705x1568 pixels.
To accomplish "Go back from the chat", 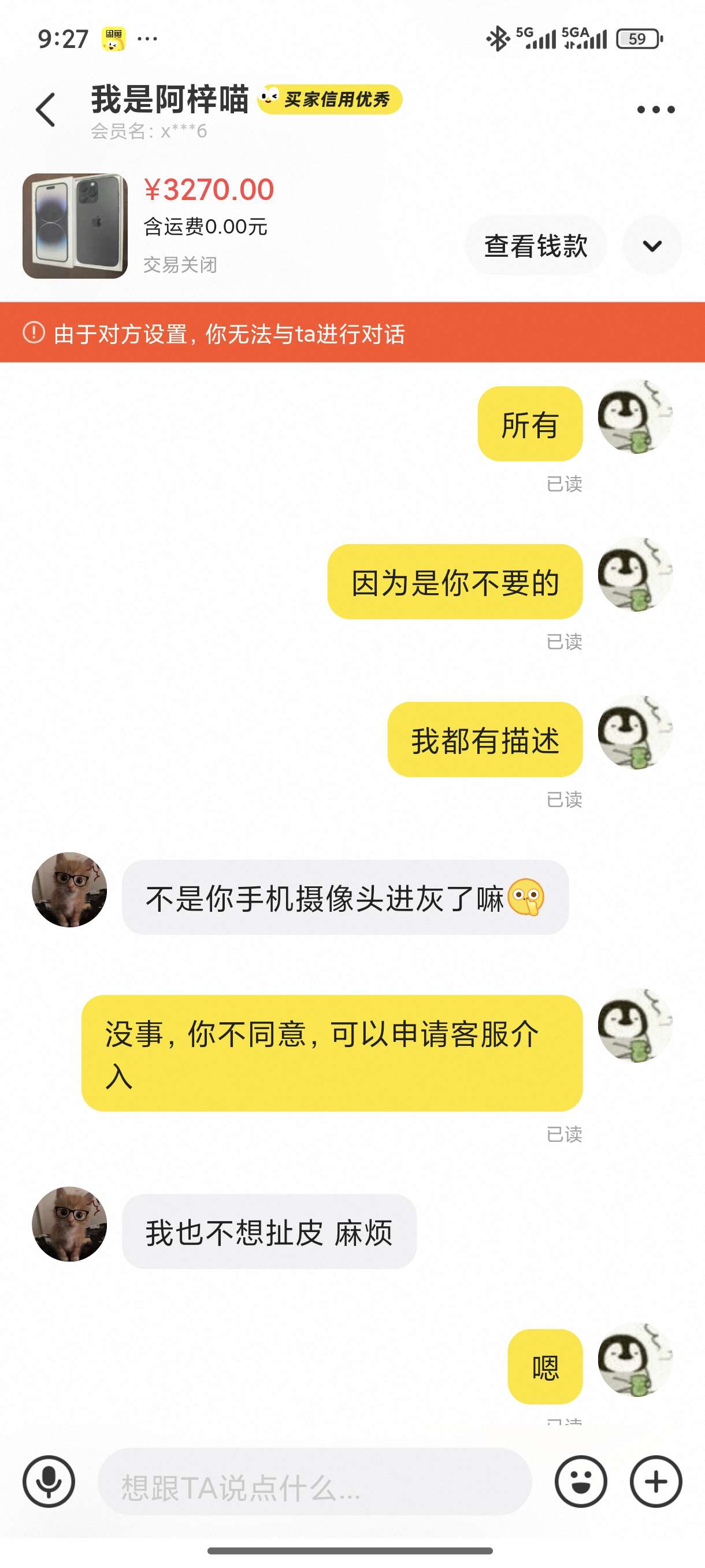I will 46,110.
